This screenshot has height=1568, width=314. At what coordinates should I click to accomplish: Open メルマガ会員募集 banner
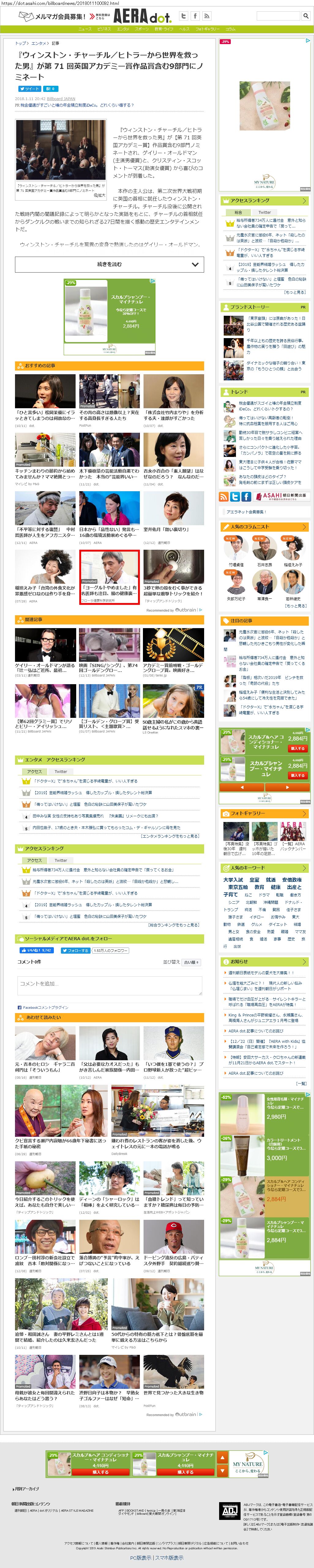click(52, 17)
